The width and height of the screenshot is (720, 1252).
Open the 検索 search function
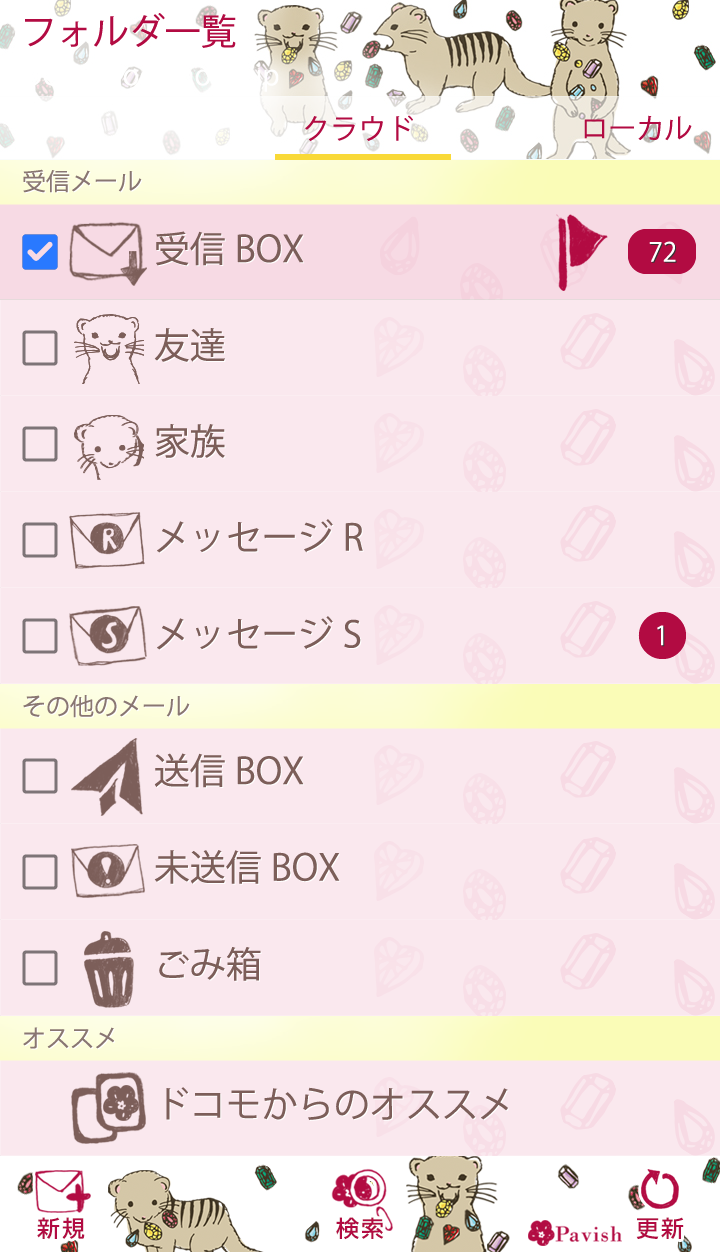coord(360,1205)
